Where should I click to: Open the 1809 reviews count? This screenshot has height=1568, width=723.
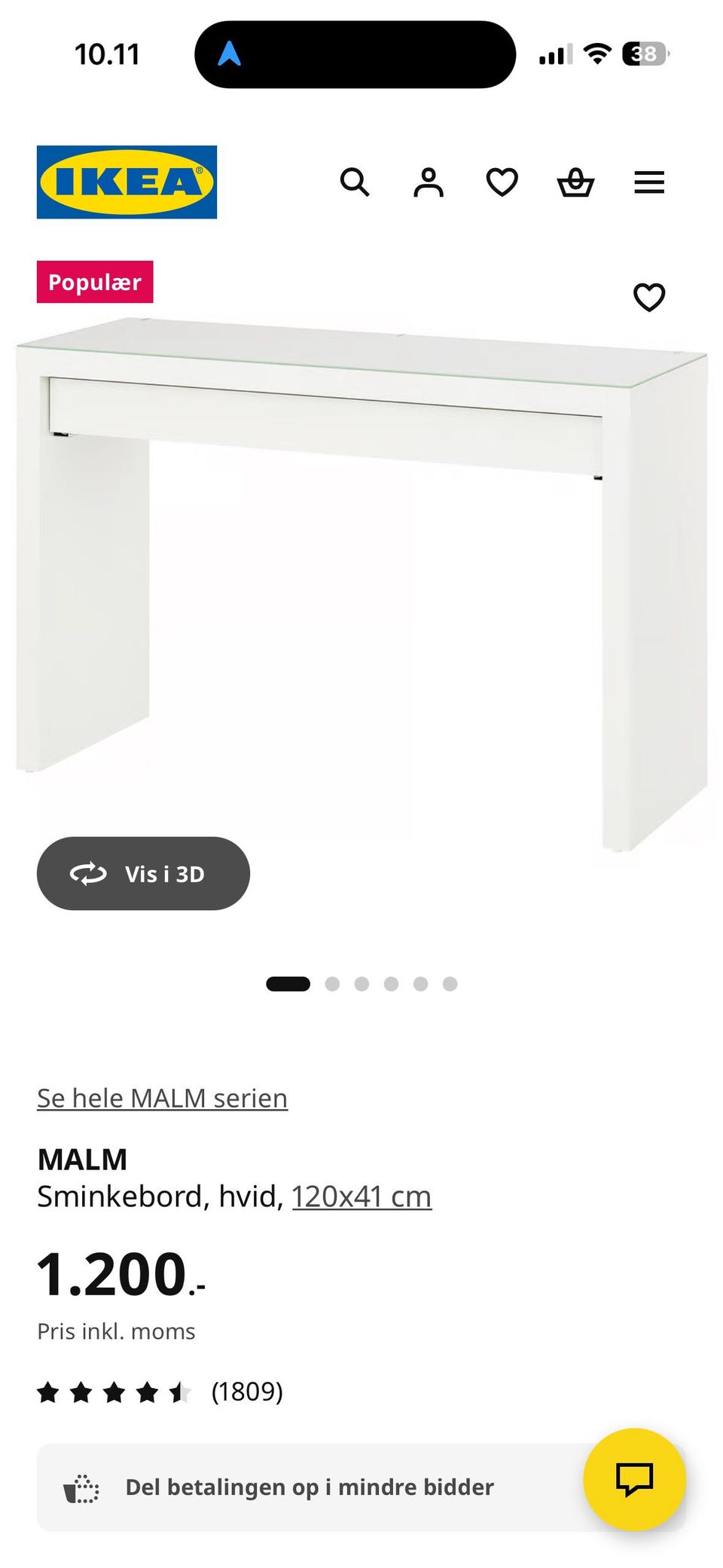[x=246, y=1392]
